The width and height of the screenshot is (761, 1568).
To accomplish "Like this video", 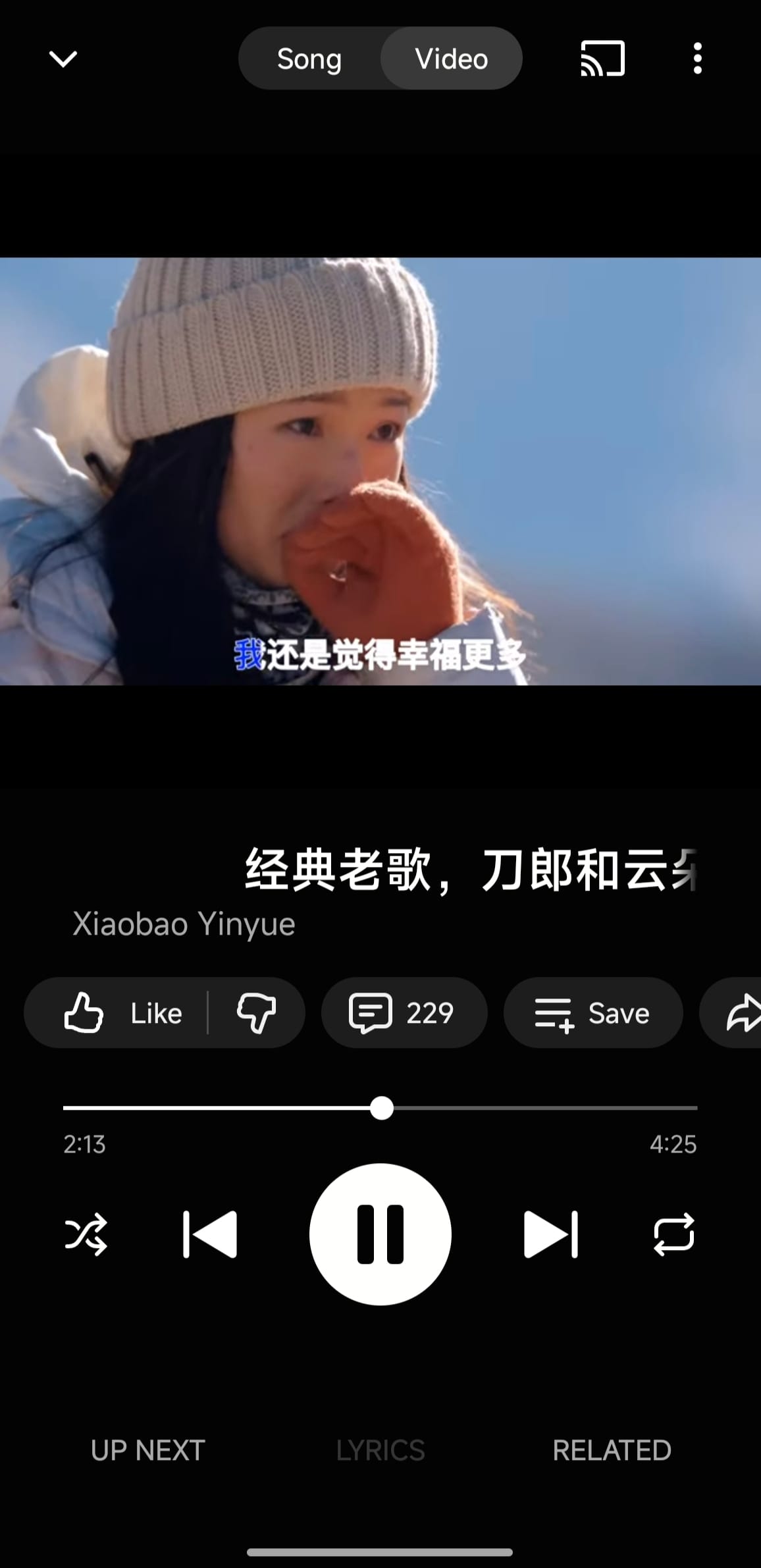I will [x=122, y=1013].
